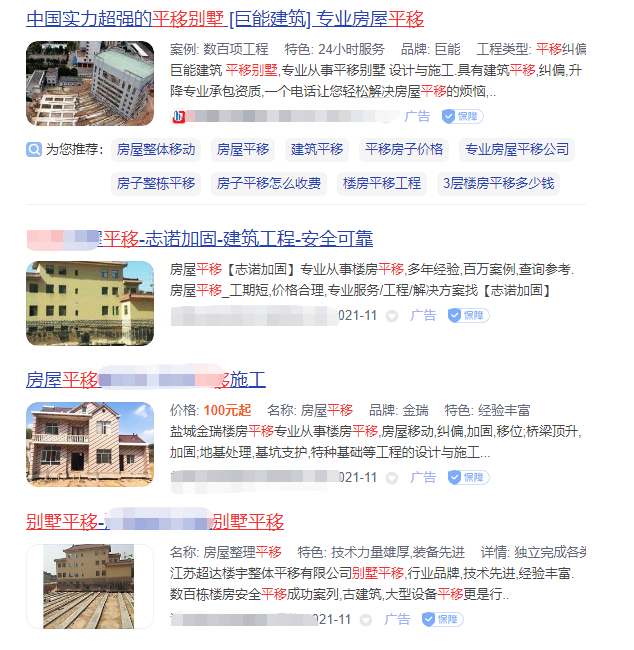The image size is (634, 650).
Task: Choose the 专业房屋平移公司 chip
Action: [517, 150]
